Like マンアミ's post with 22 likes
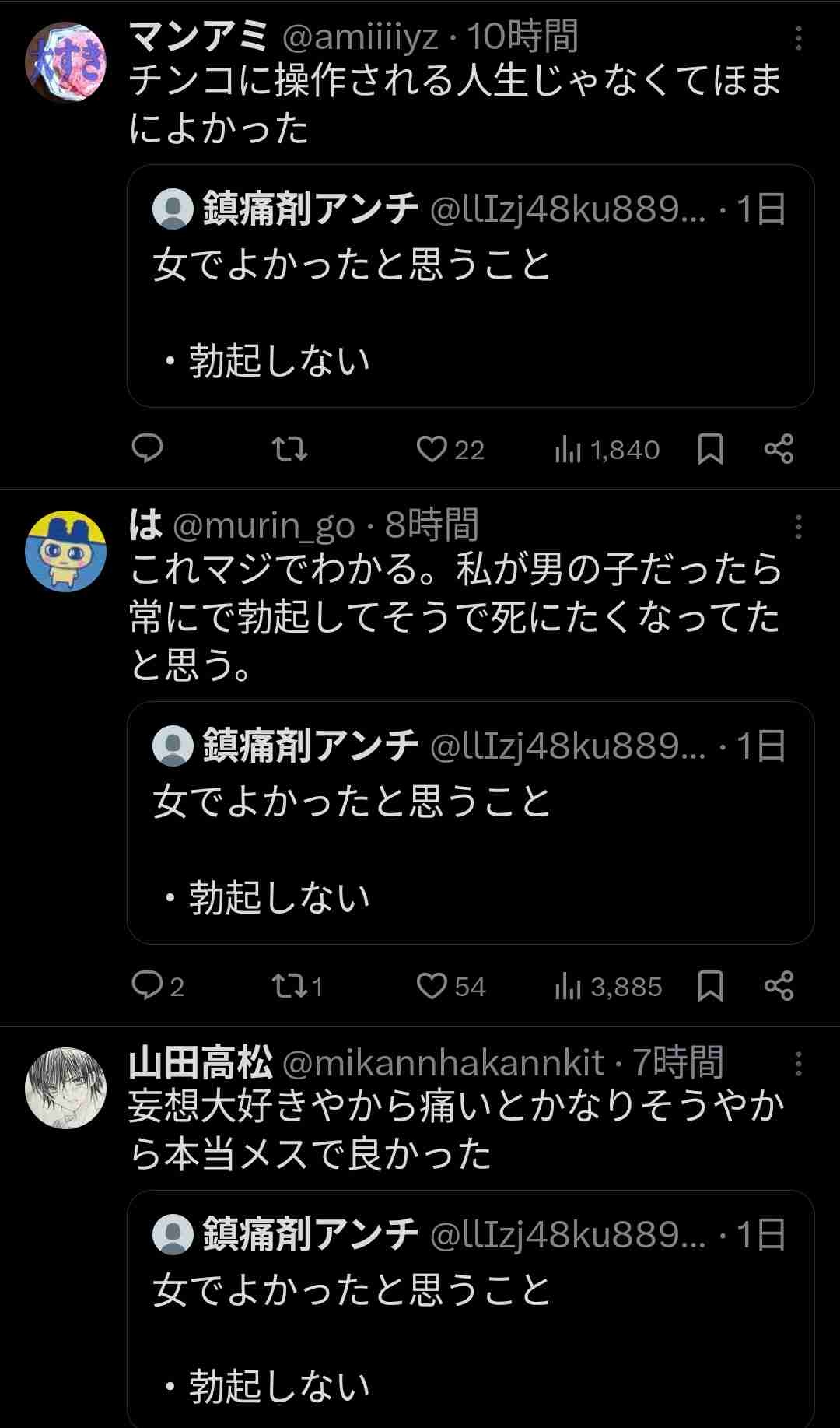Image resolution: width=840 pixels, height=1428 pixels. (432, 449)
